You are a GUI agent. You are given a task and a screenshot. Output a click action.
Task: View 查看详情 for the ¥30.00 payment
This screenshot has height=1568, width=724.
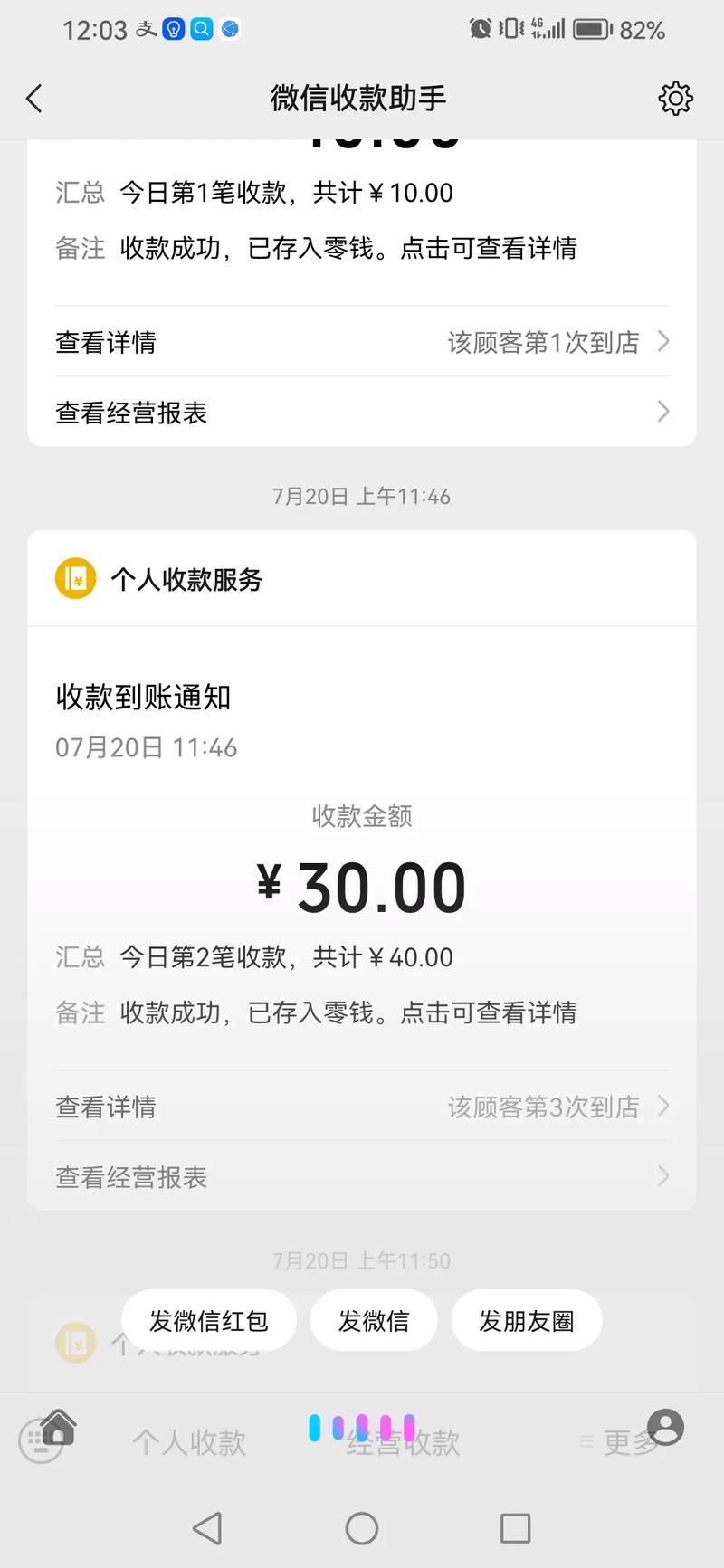(x=362, y=1107)
